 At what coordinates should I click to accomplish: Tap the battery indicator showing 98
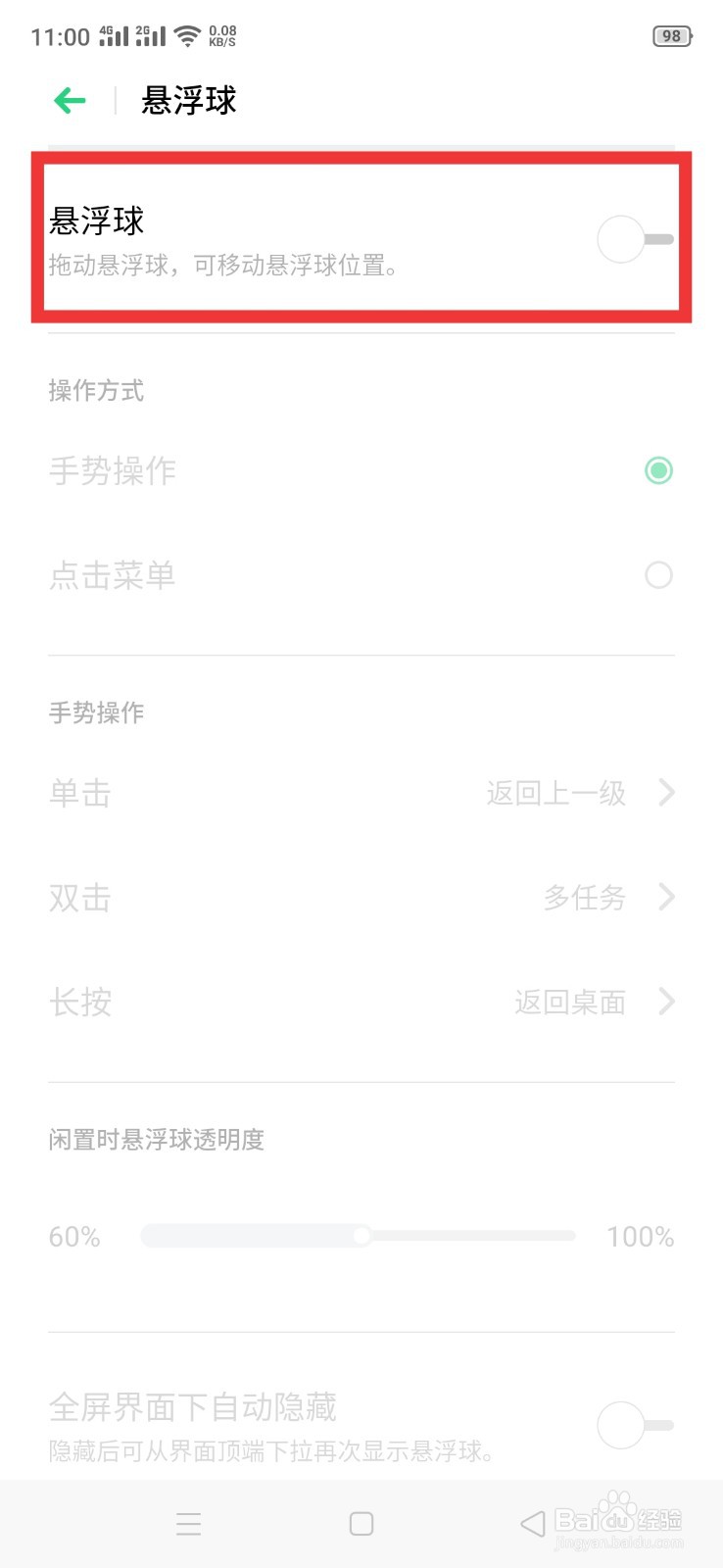coord(670,35)
